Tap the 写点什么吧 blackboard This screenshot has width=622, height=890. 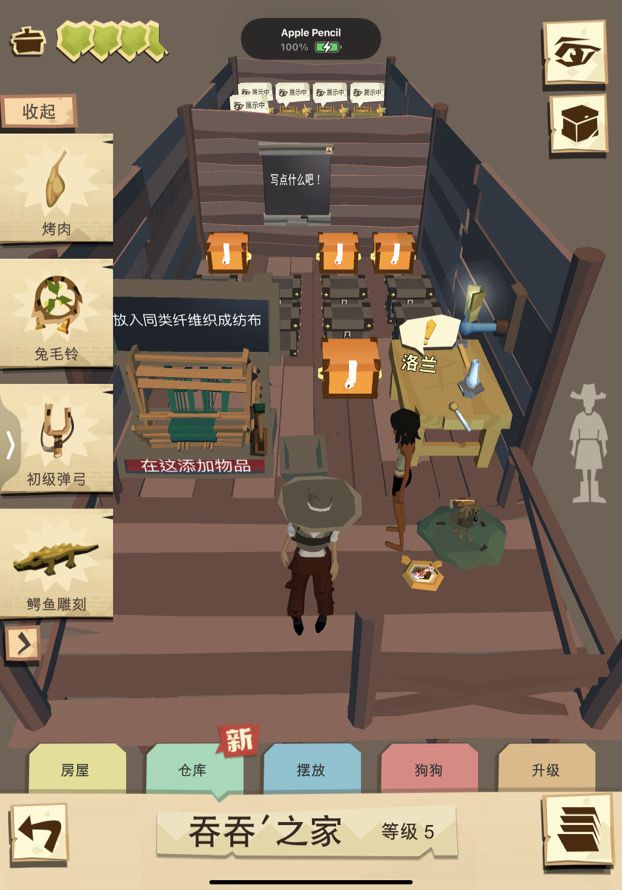pyautogui.click(x=295, y=180)
